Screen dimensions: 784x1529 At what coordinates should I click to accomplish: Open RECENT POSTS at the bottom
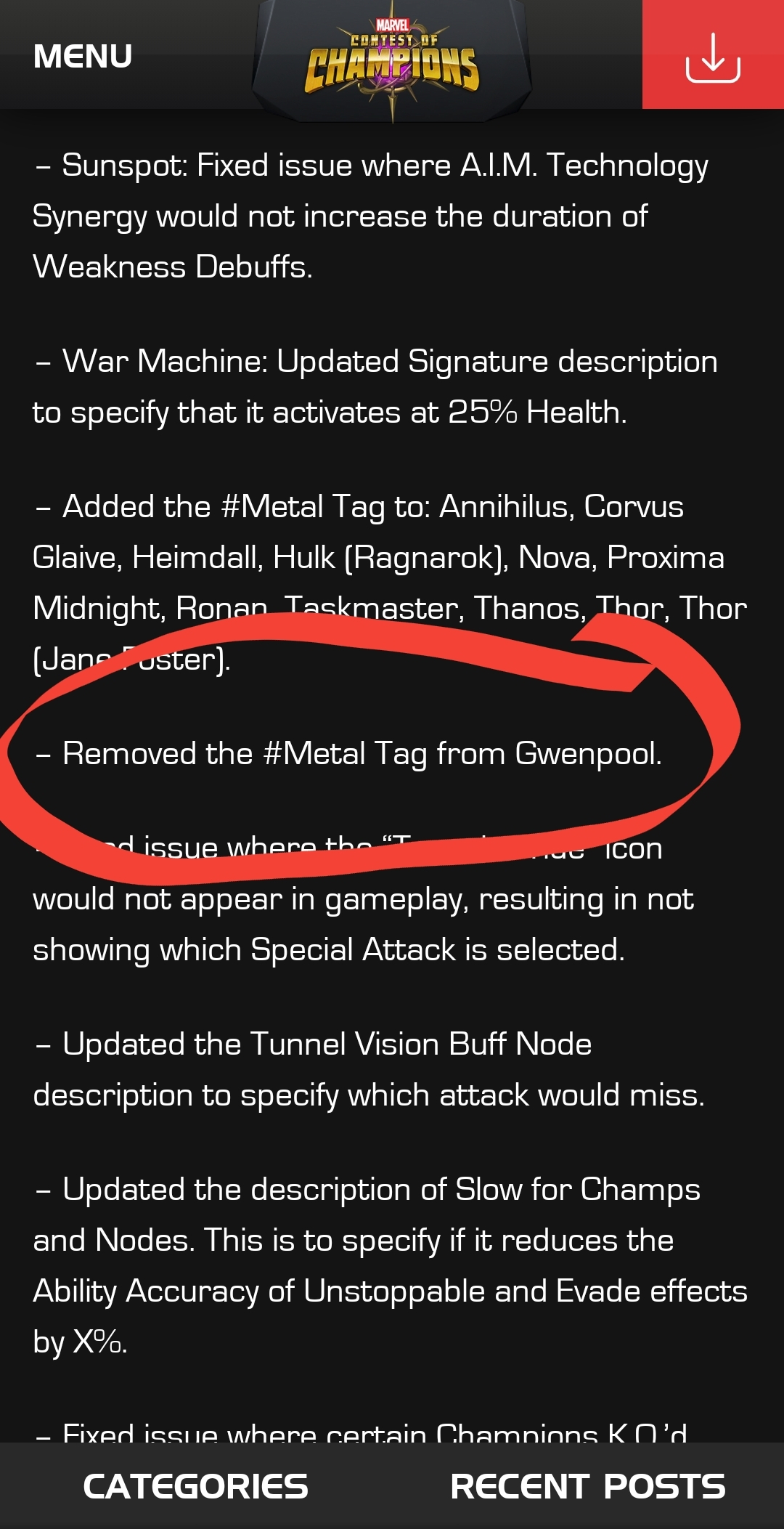pyautogui.click(x=588, y=1486)
